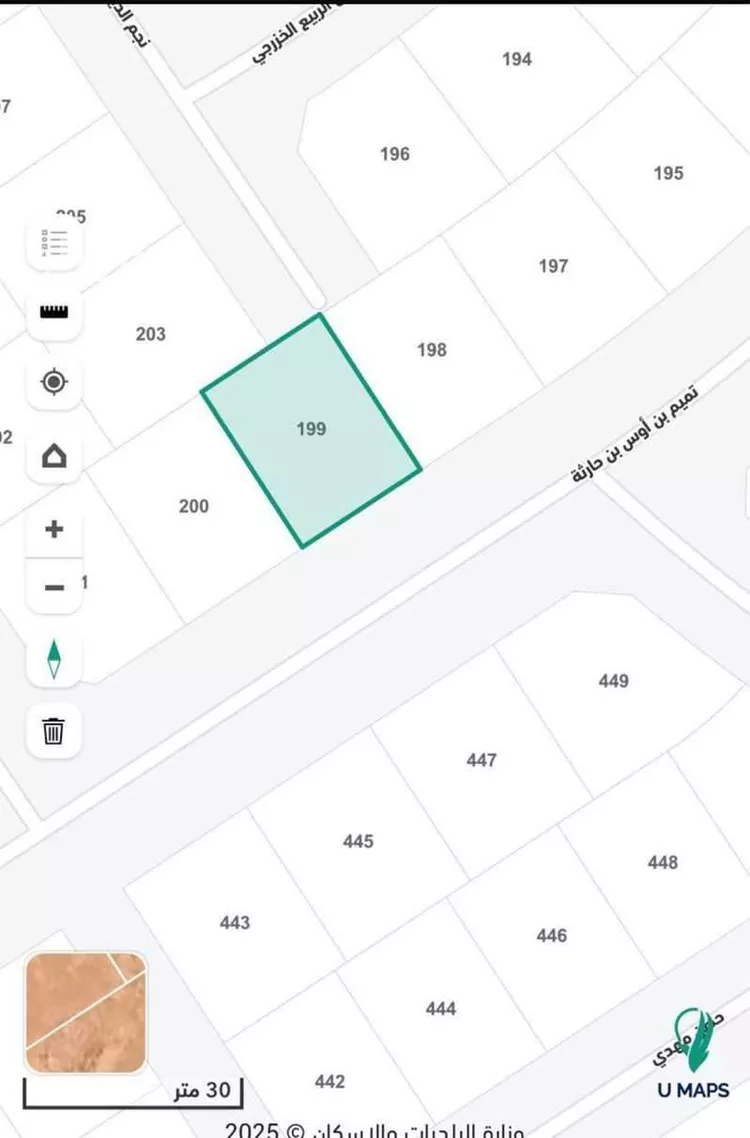Viewport: 750px width, 1138px height.
Task: Activate the ruler measurement tool
Action: (54, 311)
